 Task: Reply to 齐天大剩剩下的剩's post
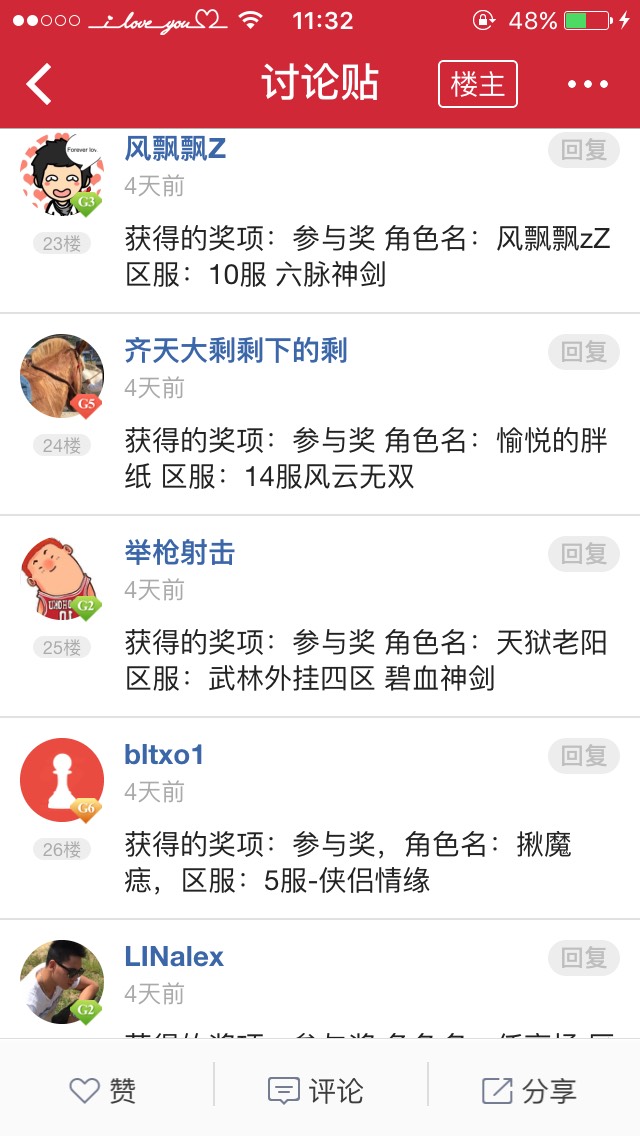coord(583,352)
